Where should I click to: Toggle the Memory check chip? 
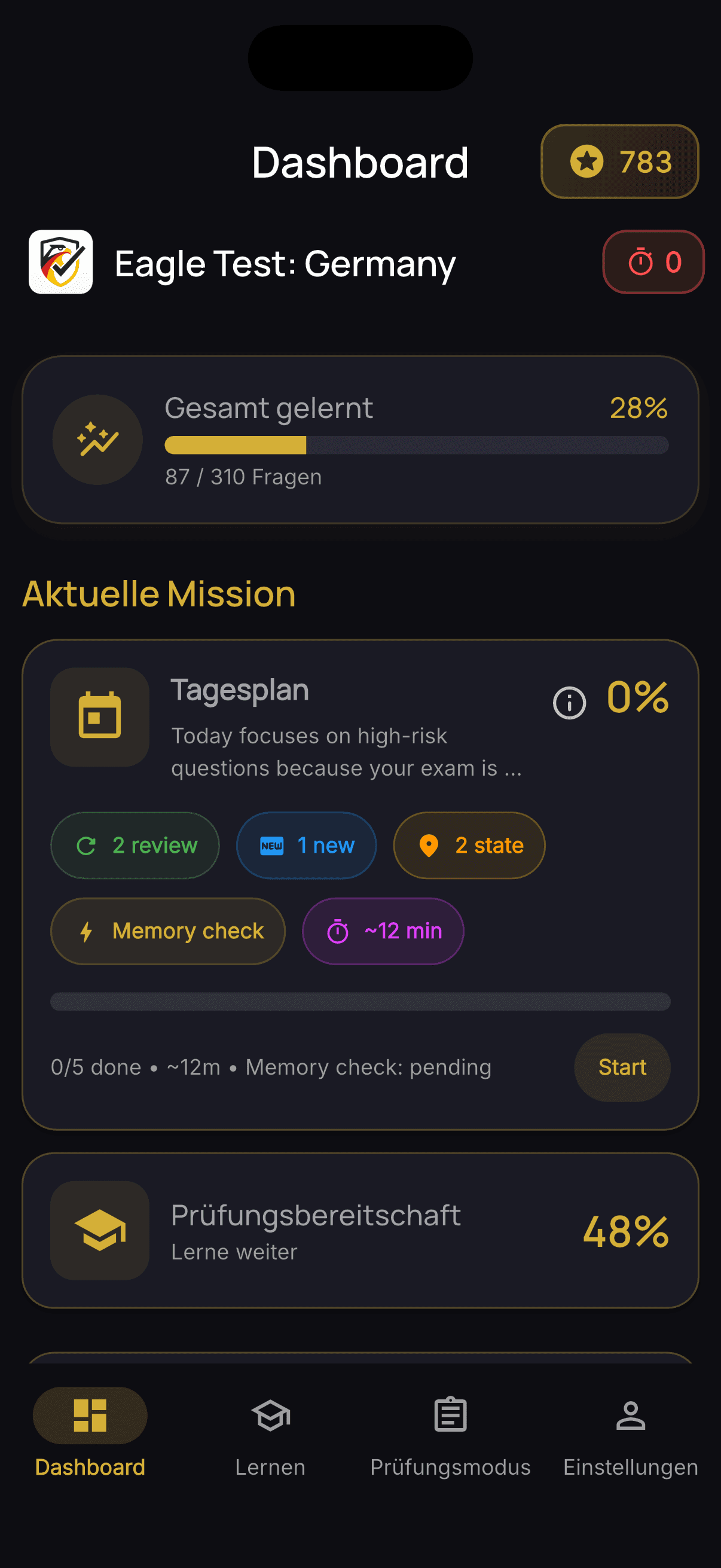point(167,931)
